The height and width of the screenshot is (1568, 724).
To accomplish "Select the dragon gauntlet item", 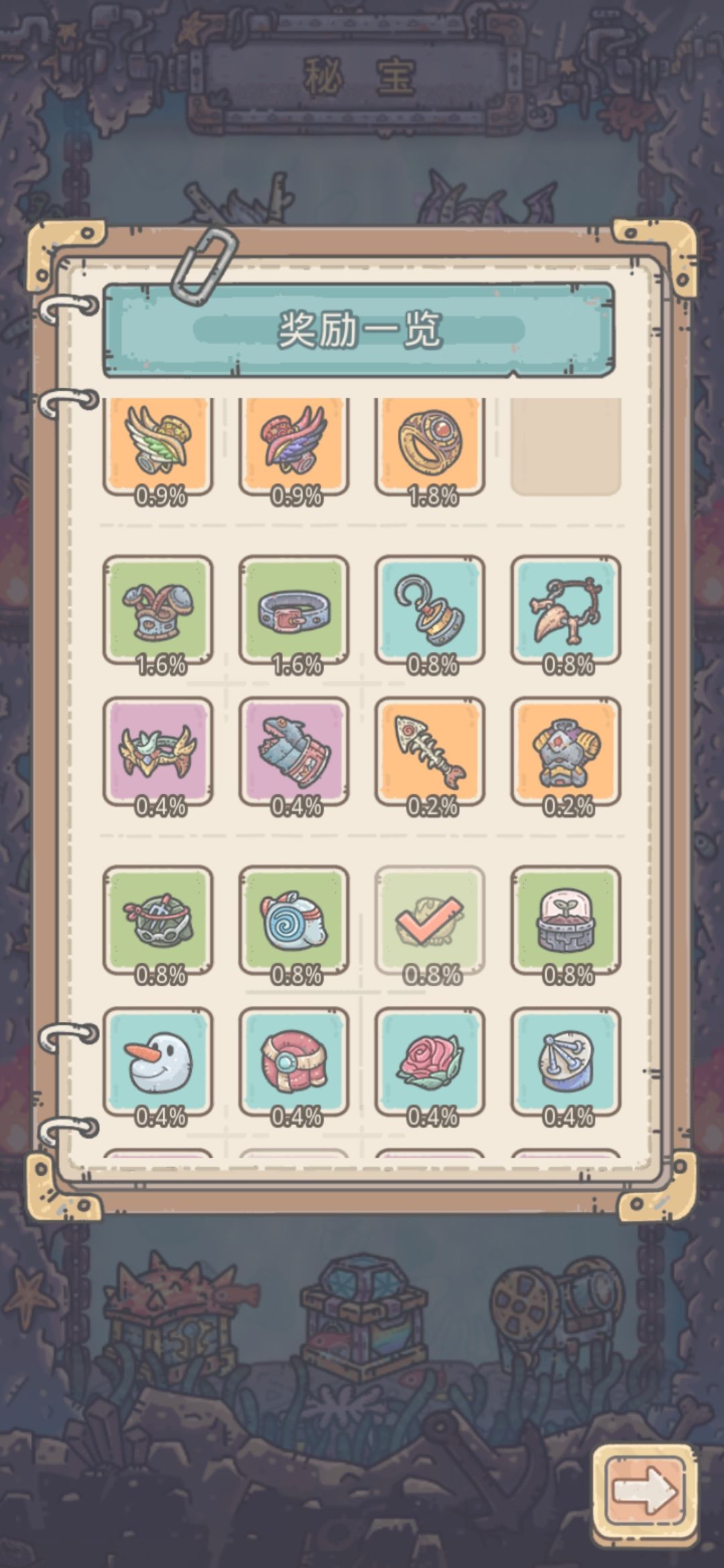I will (x=295, y=750).
